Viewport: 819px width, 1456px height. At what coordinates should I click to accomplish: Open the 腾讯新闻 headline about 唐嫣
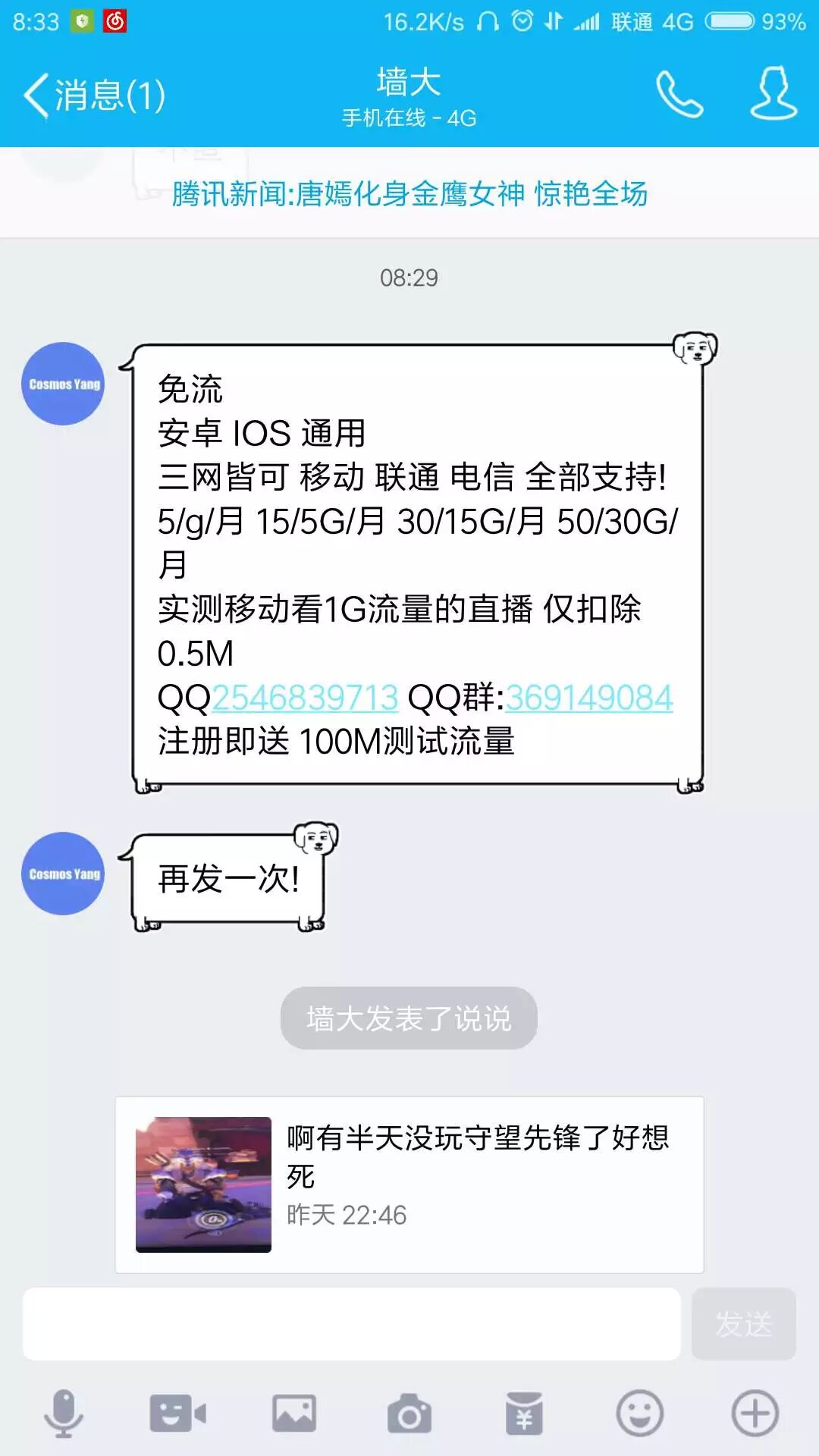(x=409, y=193)
